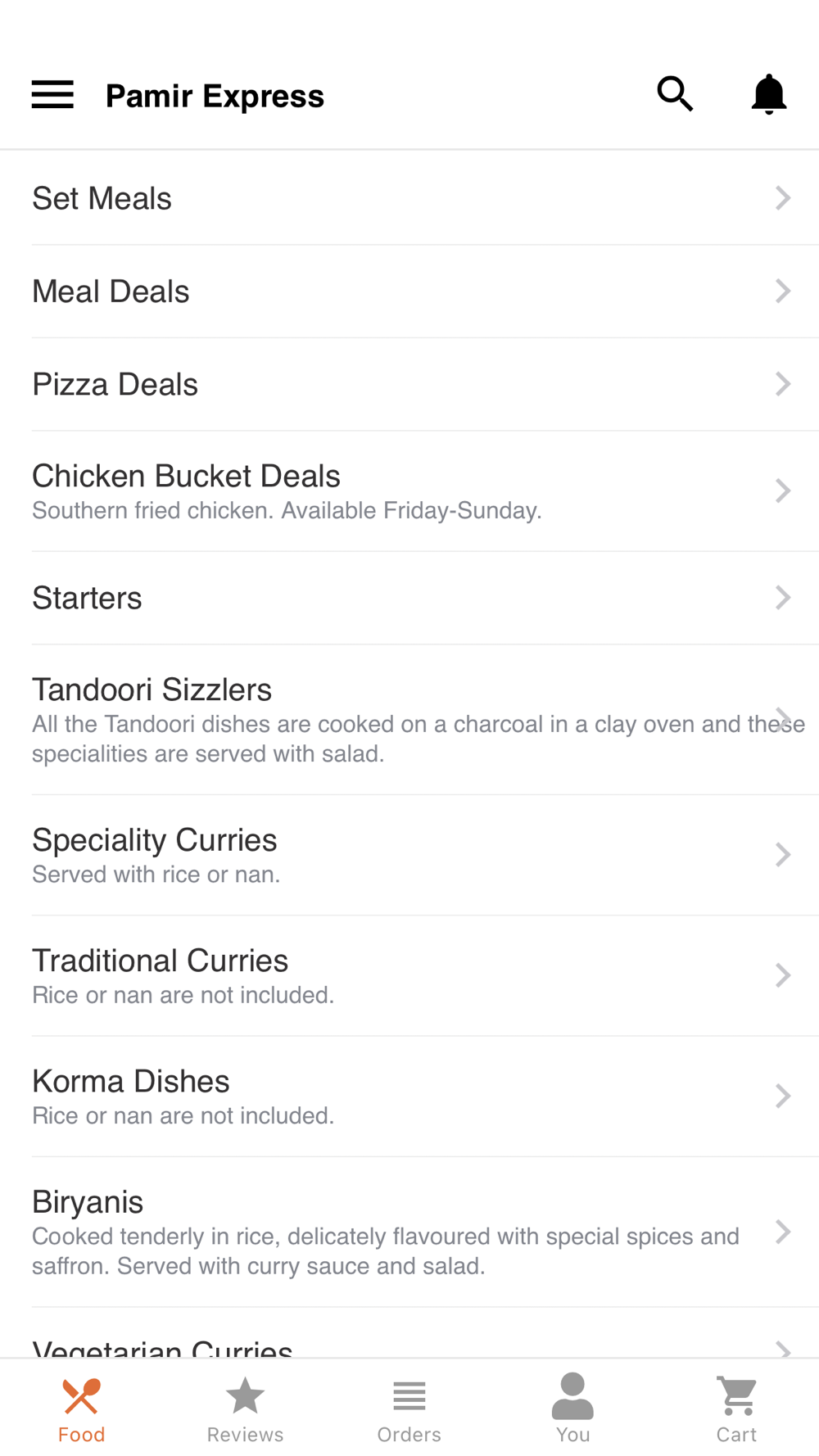Open the Biryanis category

[x=409, y=1232]
